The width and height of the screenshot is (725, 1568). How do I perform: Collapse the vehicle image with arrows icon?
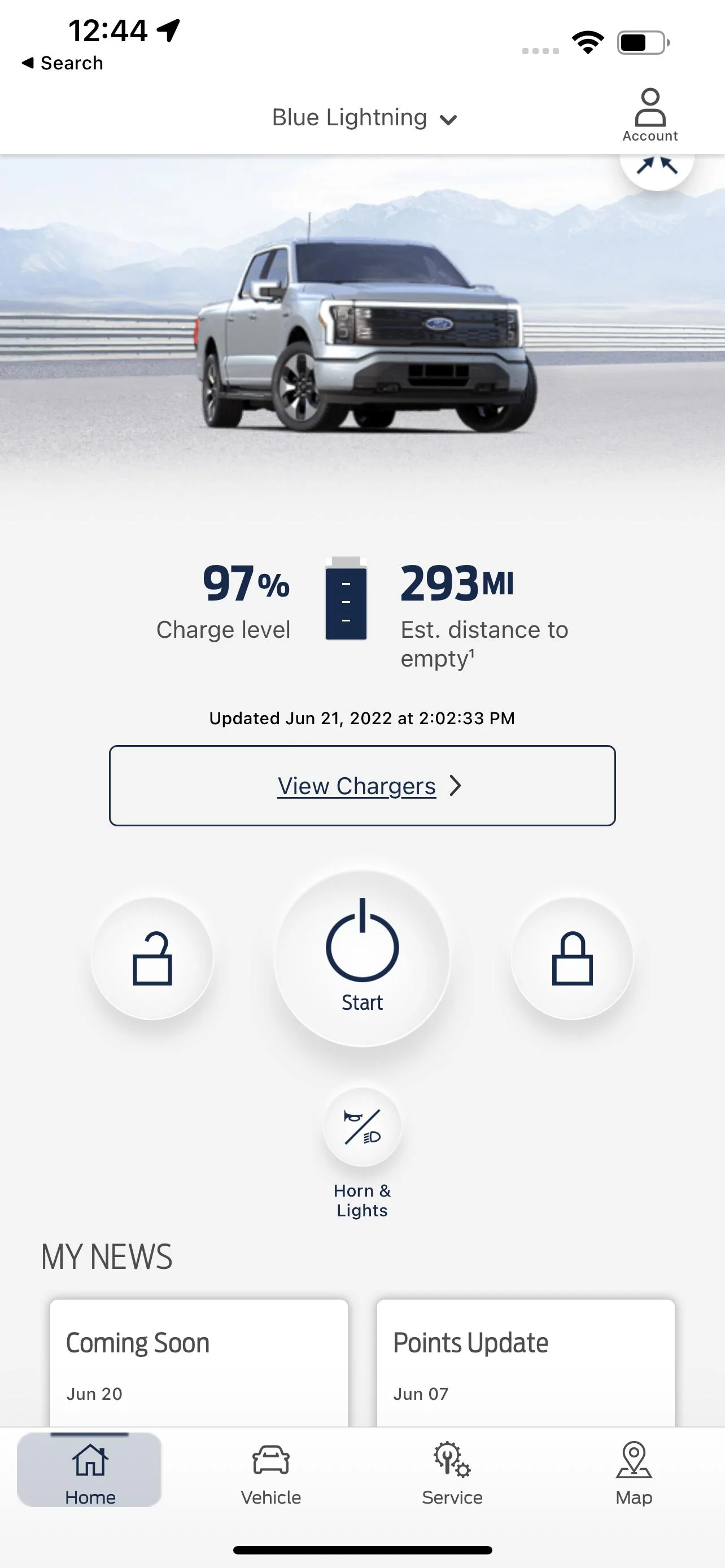[656, 167]
